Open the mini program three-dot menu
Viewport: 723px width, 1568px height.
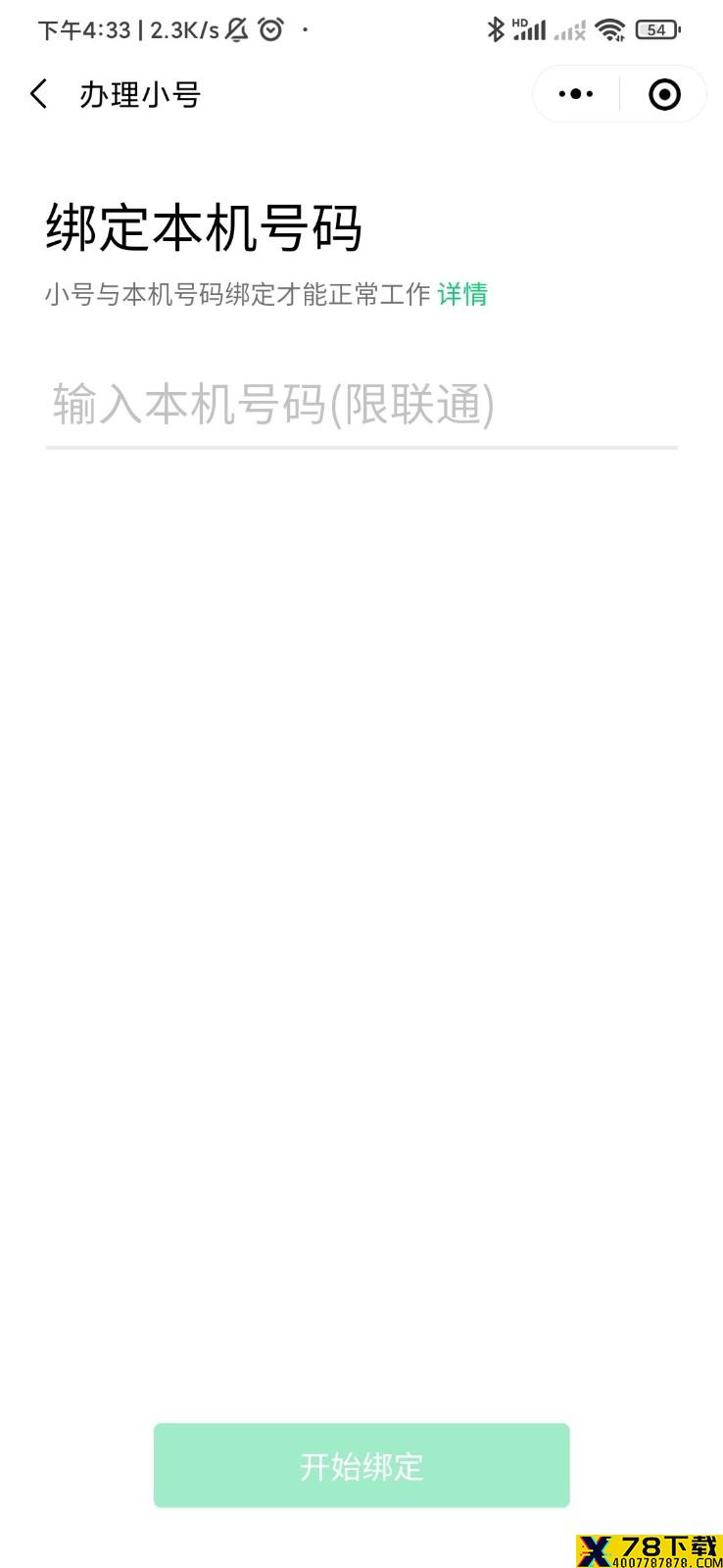[575, 94]
